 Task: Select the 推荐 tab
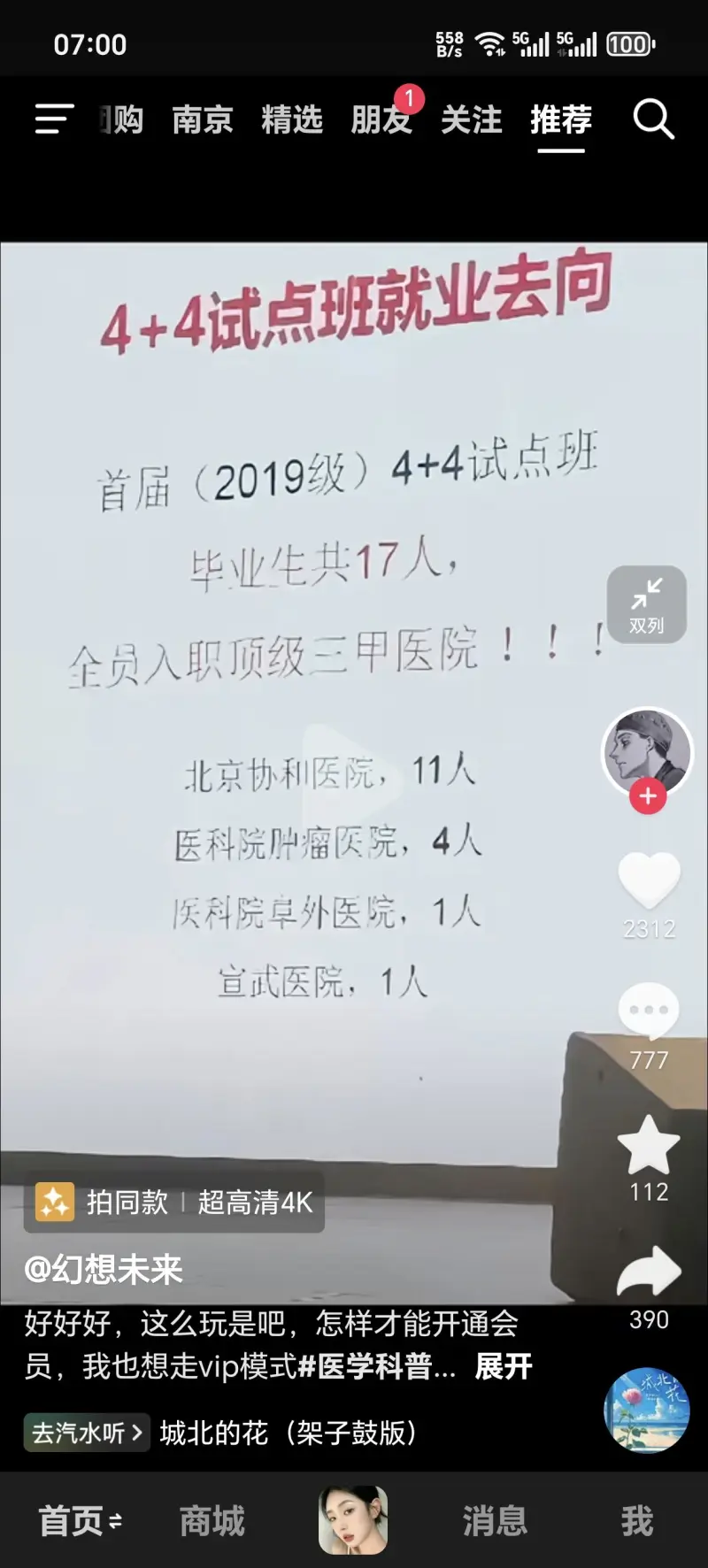click(561, 119)
